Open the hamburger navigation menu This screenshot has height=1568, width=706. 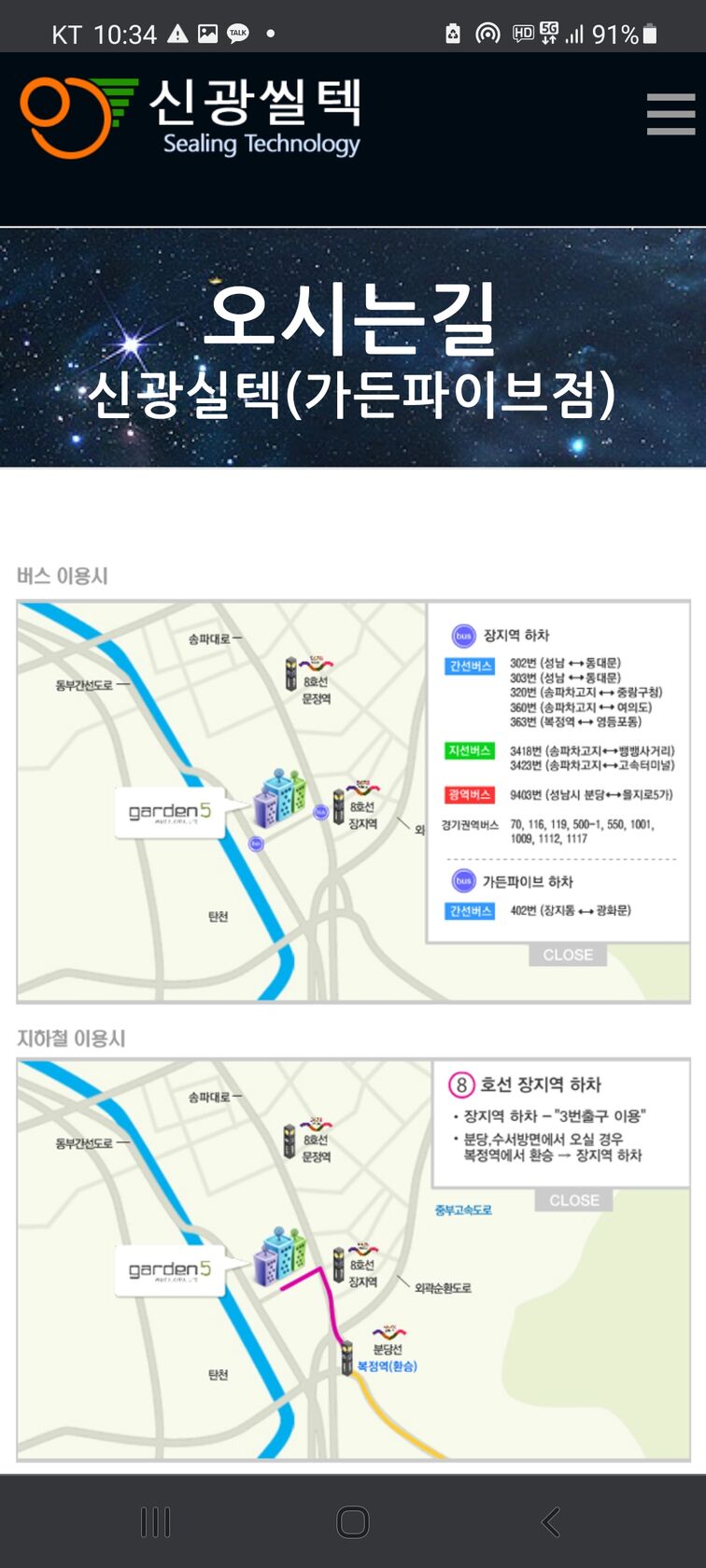coord(671,115)
